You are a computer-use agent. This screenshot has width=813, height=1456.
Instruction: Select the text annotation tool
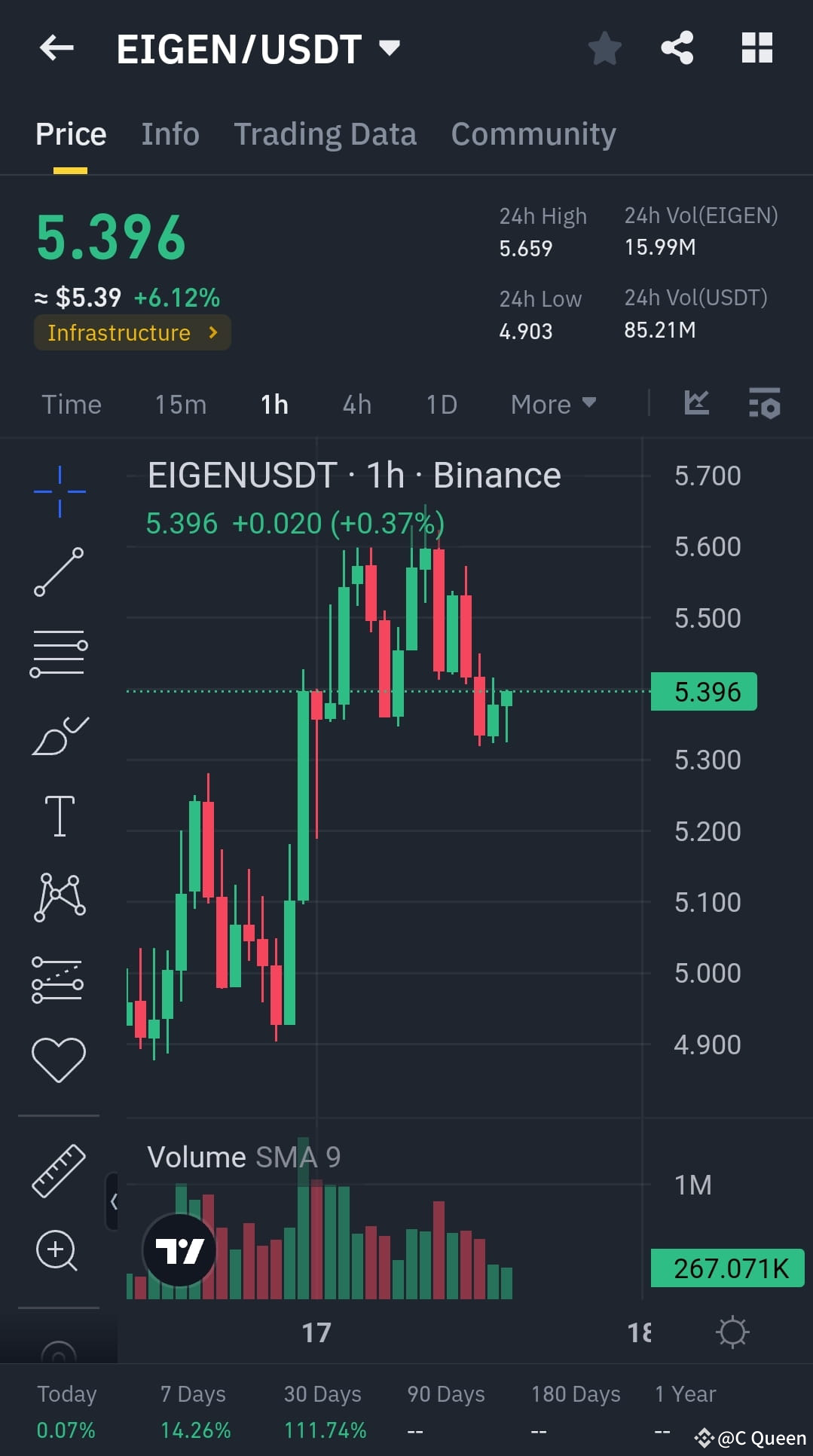59,816
